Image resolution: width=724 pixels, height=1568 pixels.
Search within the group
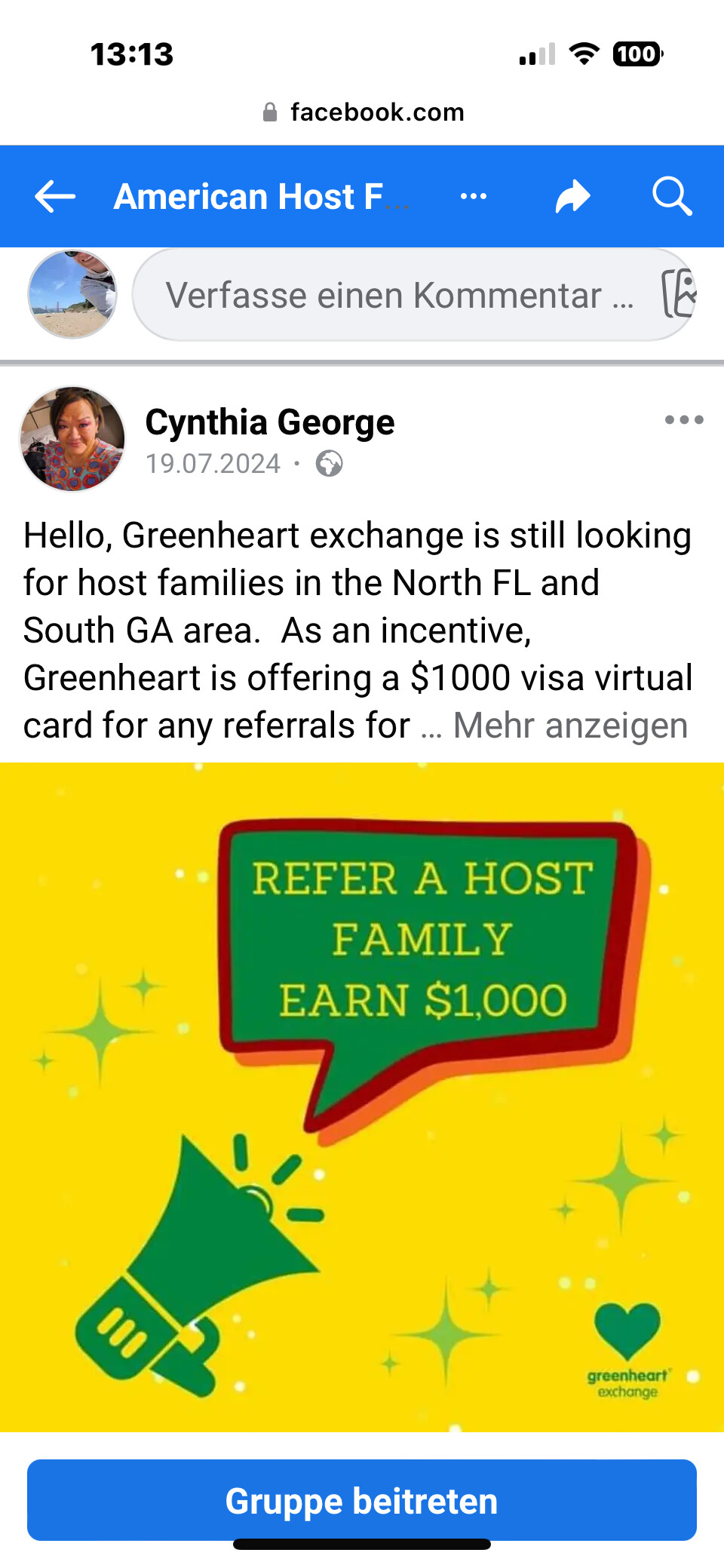tap(672, 197)
